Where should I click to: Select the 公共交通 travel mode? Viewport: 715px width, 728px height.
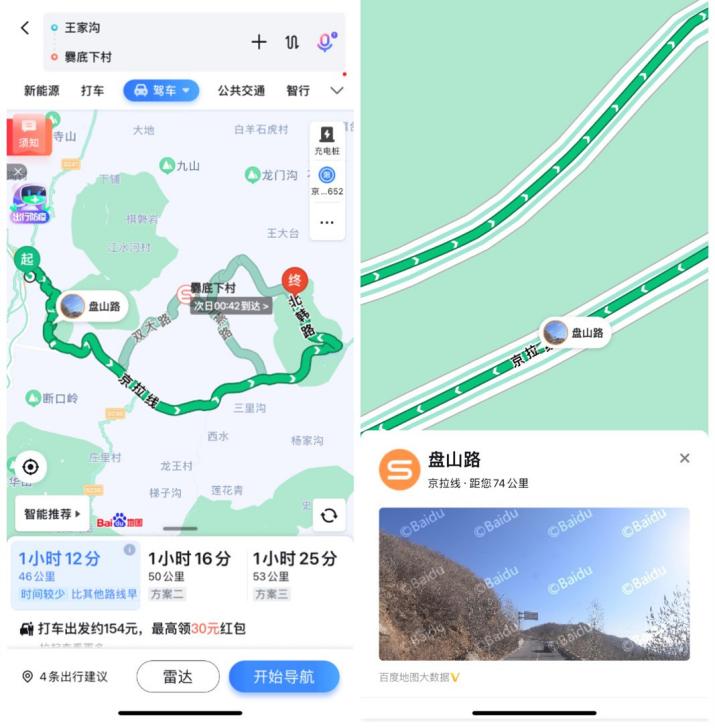(x=241, y=91)
